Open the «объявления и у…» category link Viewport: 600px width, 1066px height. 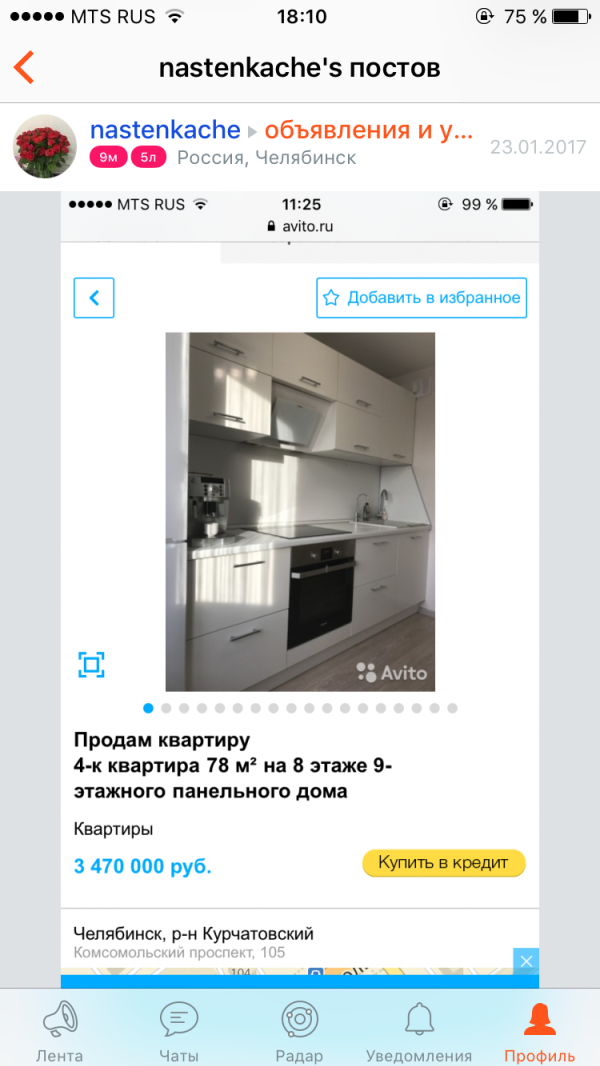tap(368, 130)
